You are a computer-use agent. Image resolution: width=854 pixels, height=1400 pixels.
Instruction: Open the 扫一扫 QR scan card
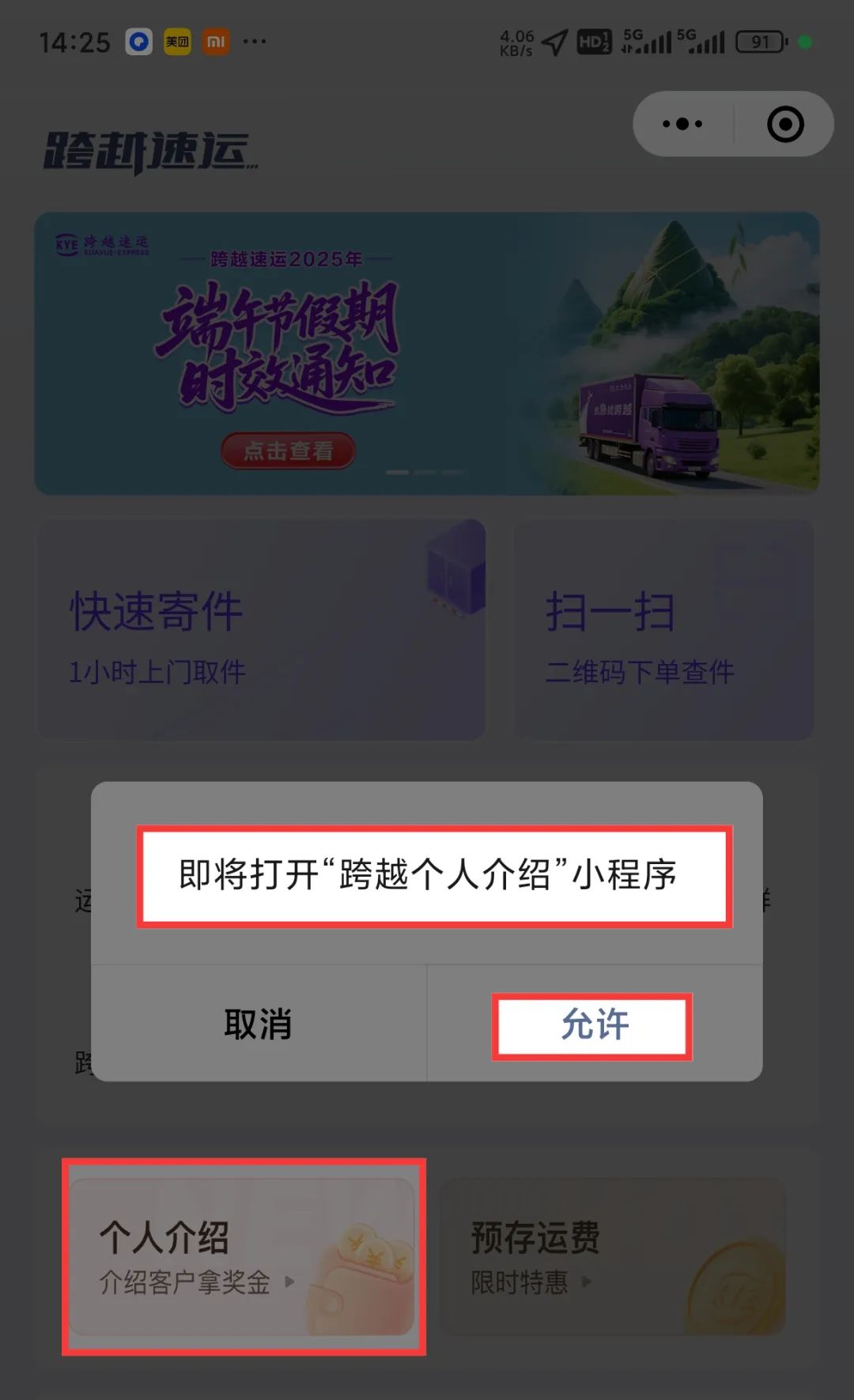[663, 630]
